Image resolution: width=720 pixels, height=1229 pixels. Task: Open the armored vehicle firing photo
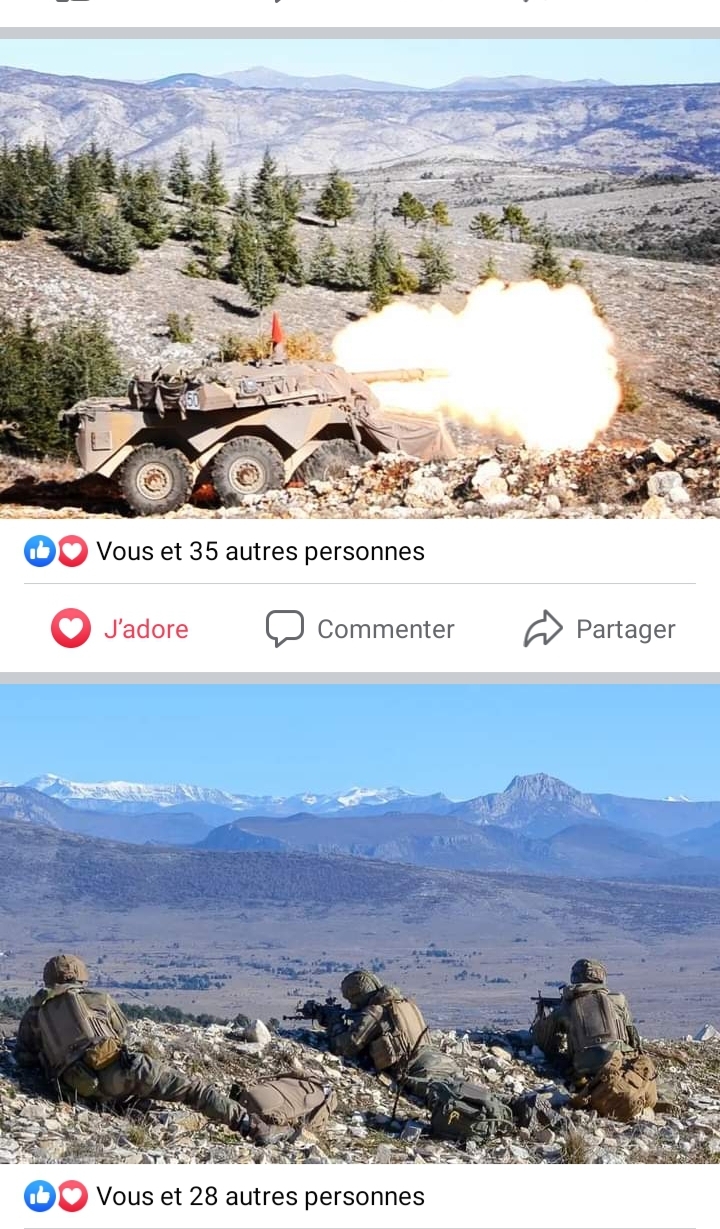click(x=360, y=280)
